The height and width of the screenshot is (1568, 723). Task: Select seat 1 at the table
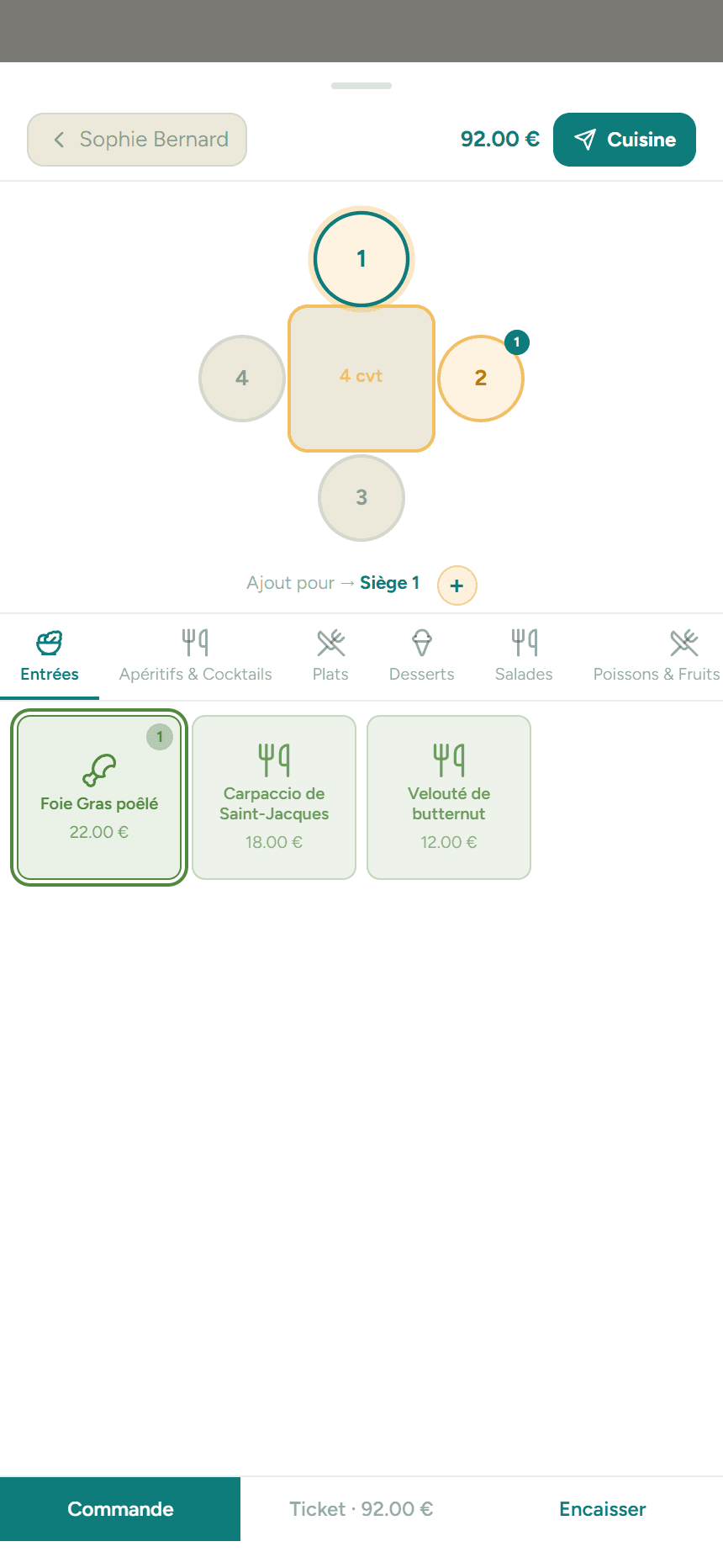coord(361,258)
